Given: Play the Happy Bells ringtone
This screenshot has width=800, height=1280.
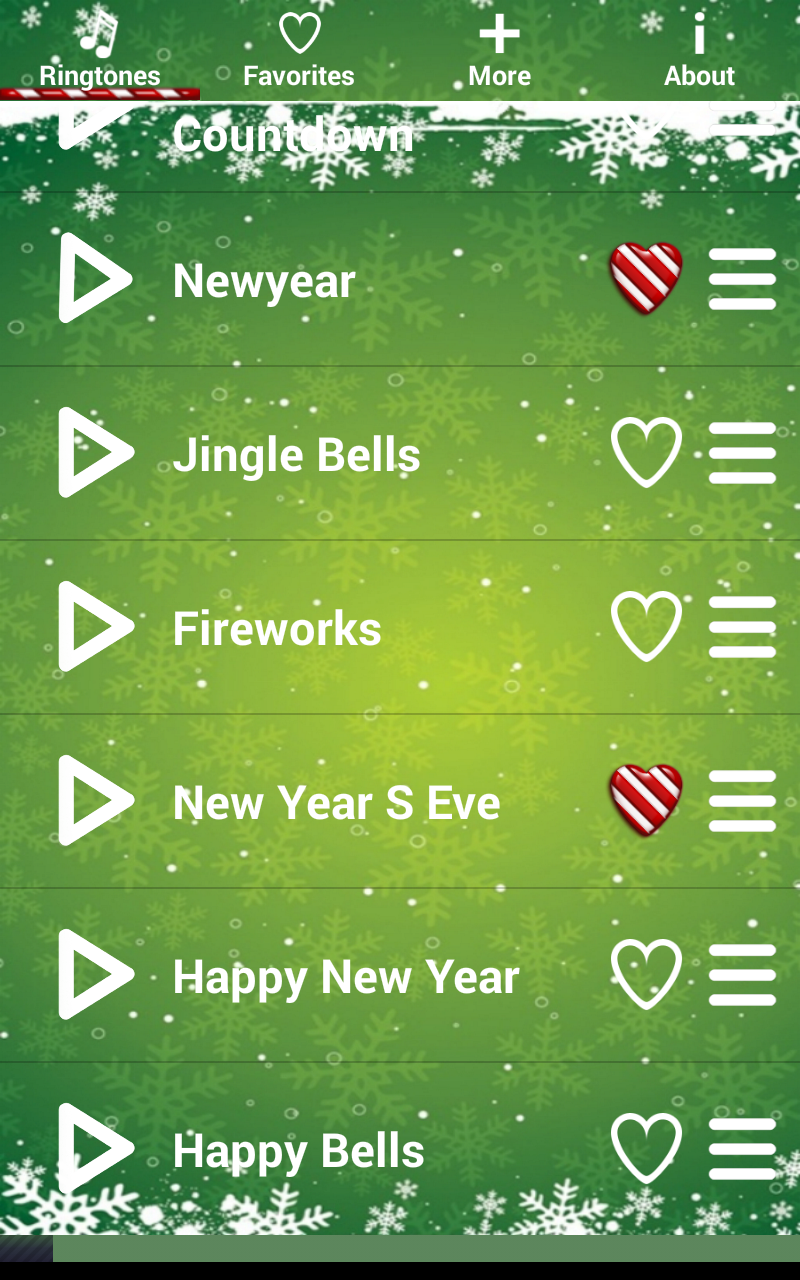Looking at the screenshot, I should pyautogui.click(x=95, y=1148).
